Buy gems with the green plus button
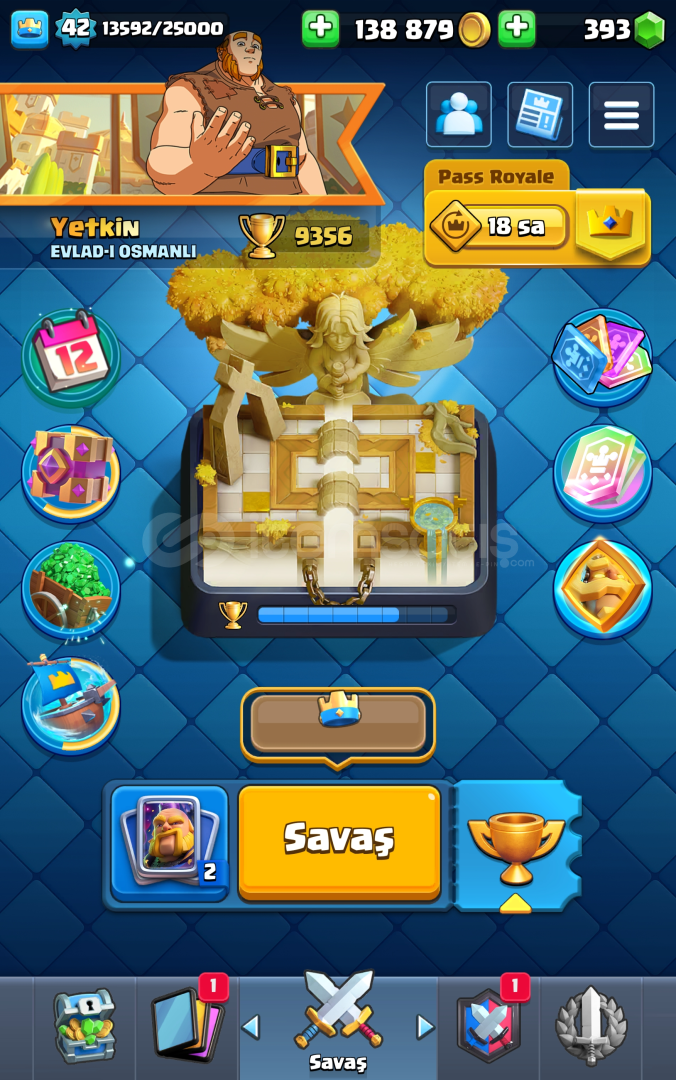 (x=517, y=29)
